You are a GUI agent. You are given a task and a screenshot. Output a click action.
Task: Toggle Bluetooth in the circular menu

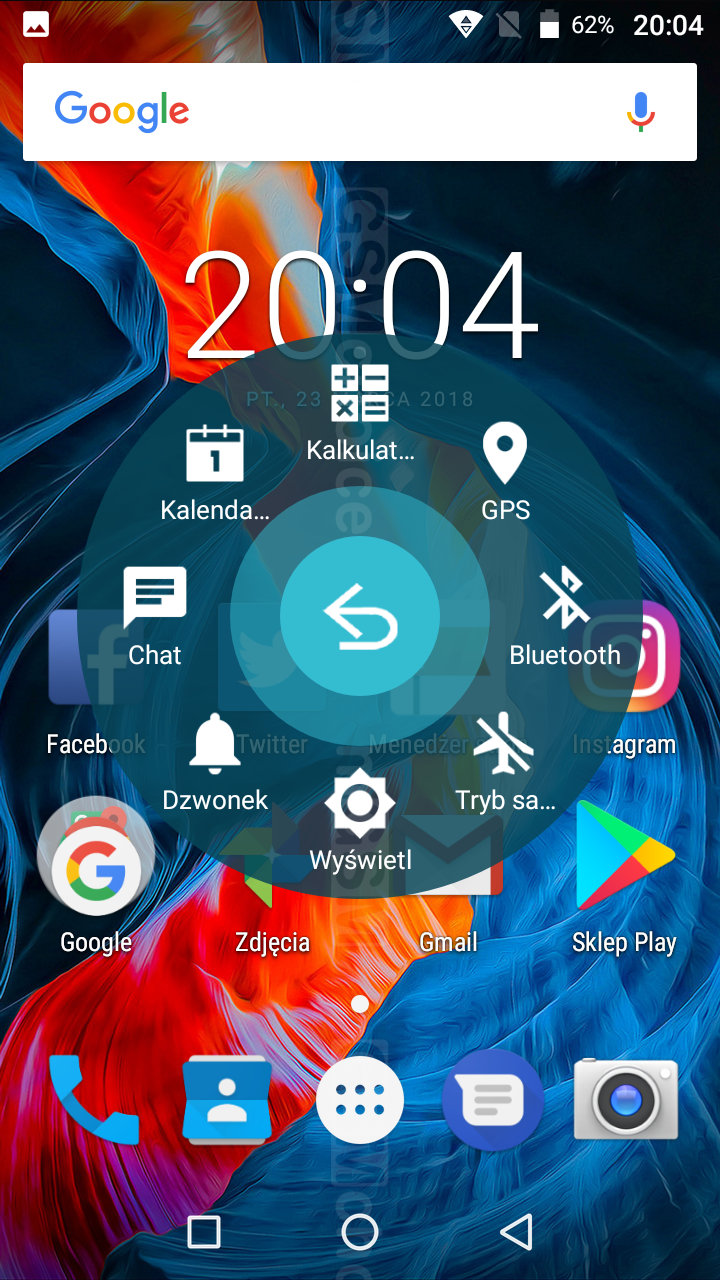(x=565, y=618)
